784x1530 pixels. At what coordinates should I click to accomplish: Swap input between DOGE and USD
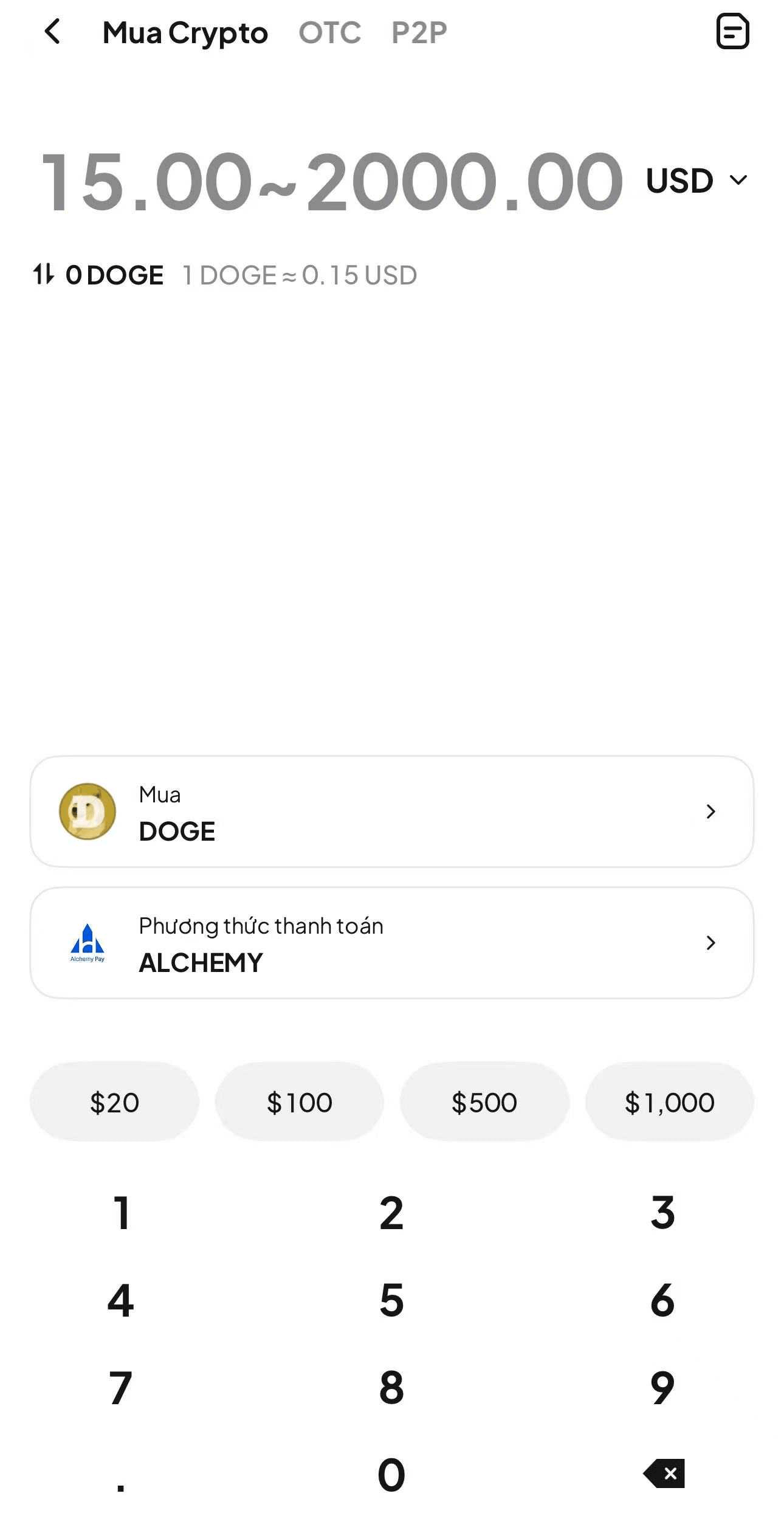[x=44, y=274]
